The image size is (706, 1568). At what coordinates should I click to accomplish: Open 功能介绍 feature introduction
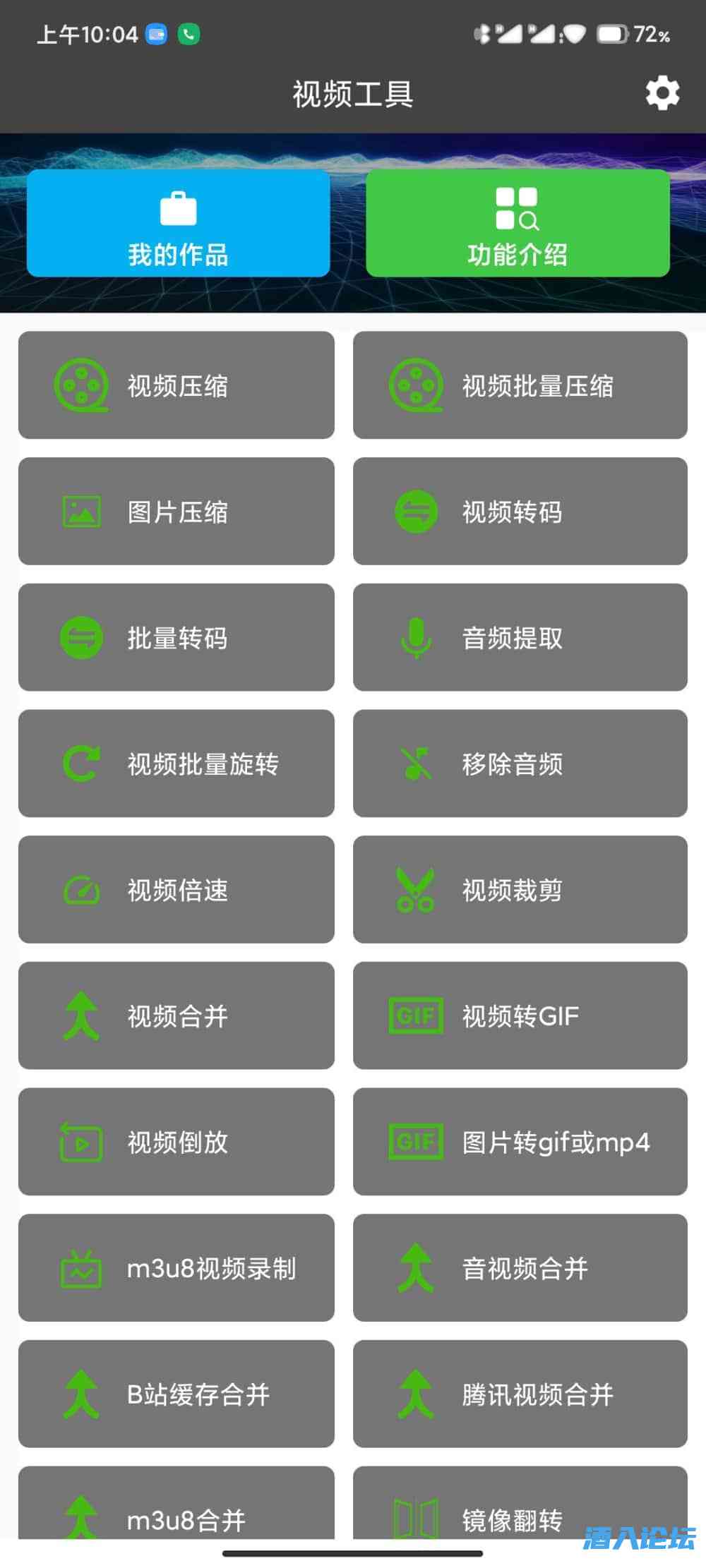(x=517, y=223)
